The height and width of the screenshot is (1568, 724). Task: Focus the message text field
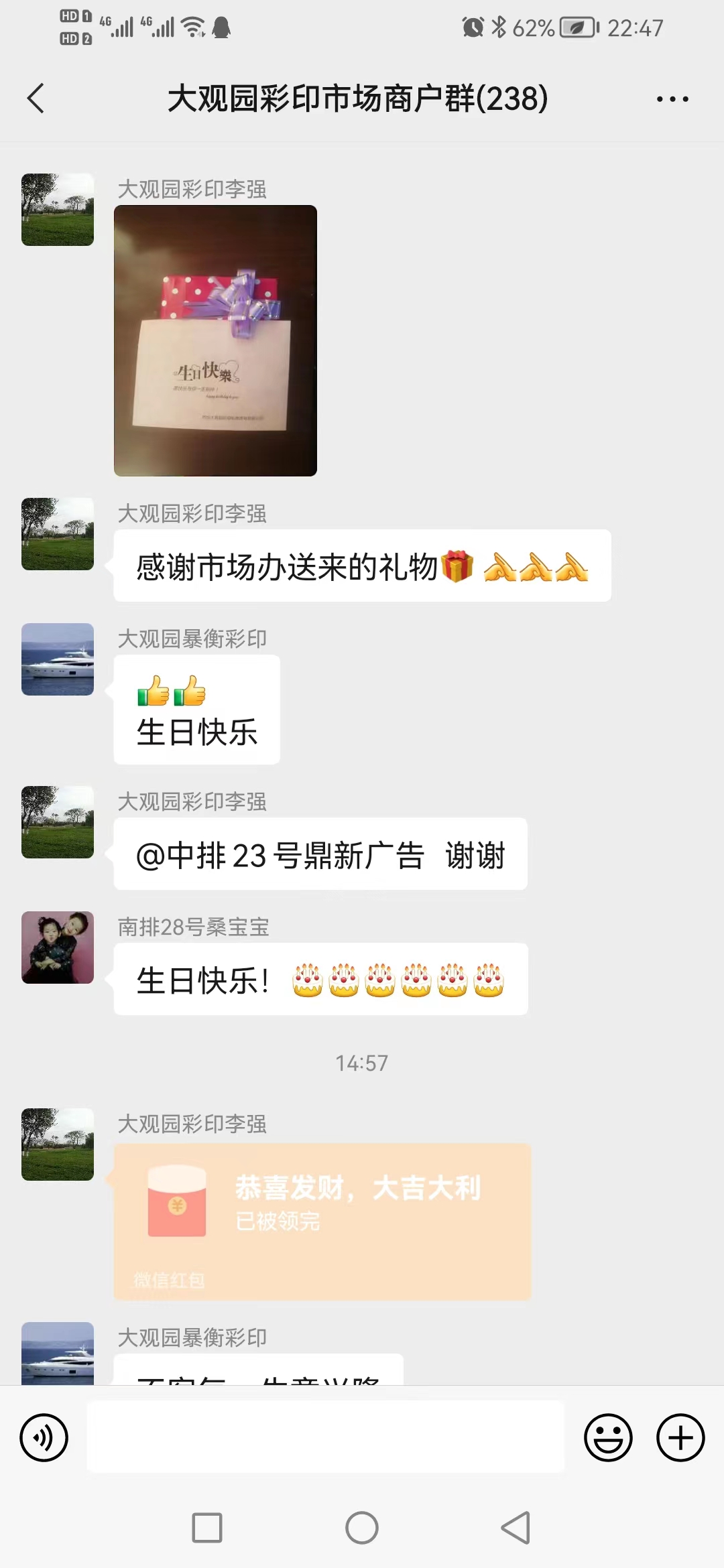coord(325,1437)
